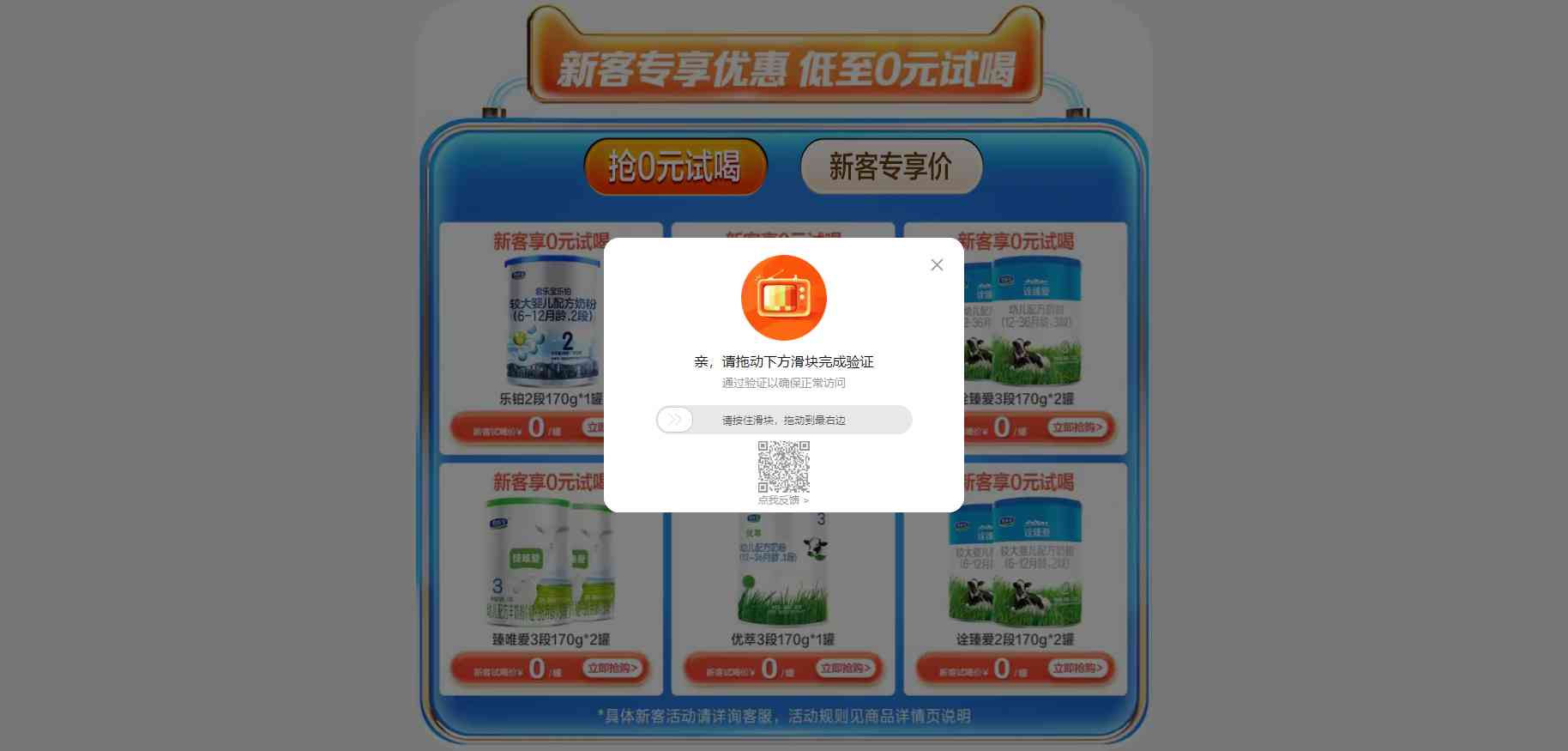Switch to the 新客专享价 tab

tap(891, 167)
